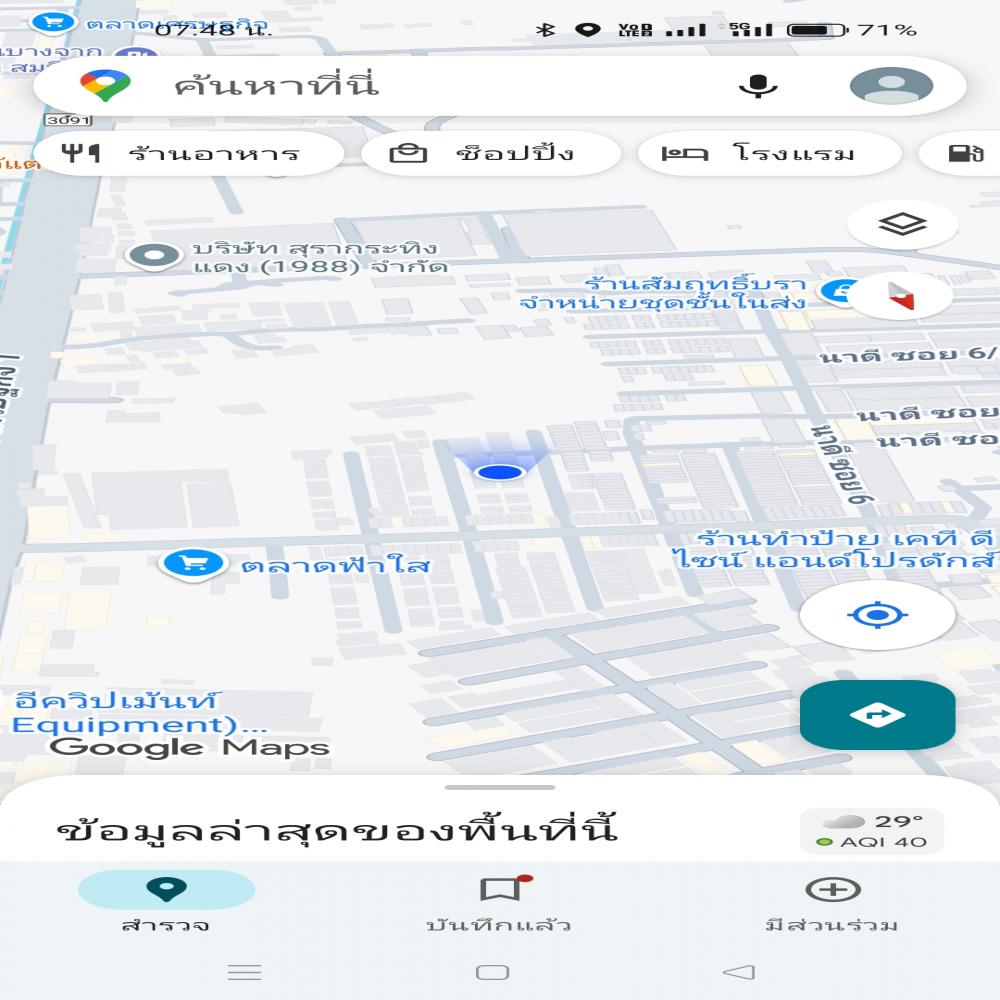1000x1000 pixels.
Task: Tap the system home button
Action: click(x=492, y=972)
